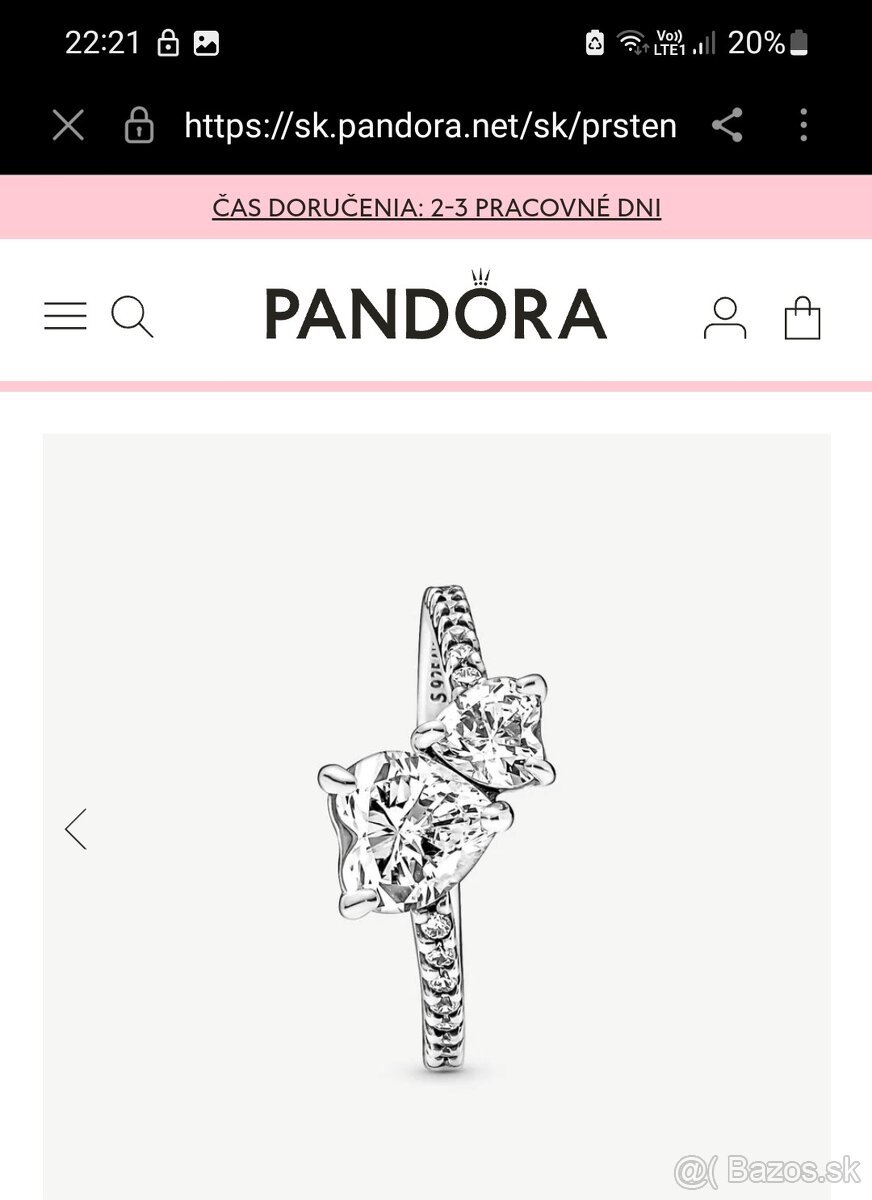Show the previous product image
Screen dimensions: 872x1200
coord(76,829)
